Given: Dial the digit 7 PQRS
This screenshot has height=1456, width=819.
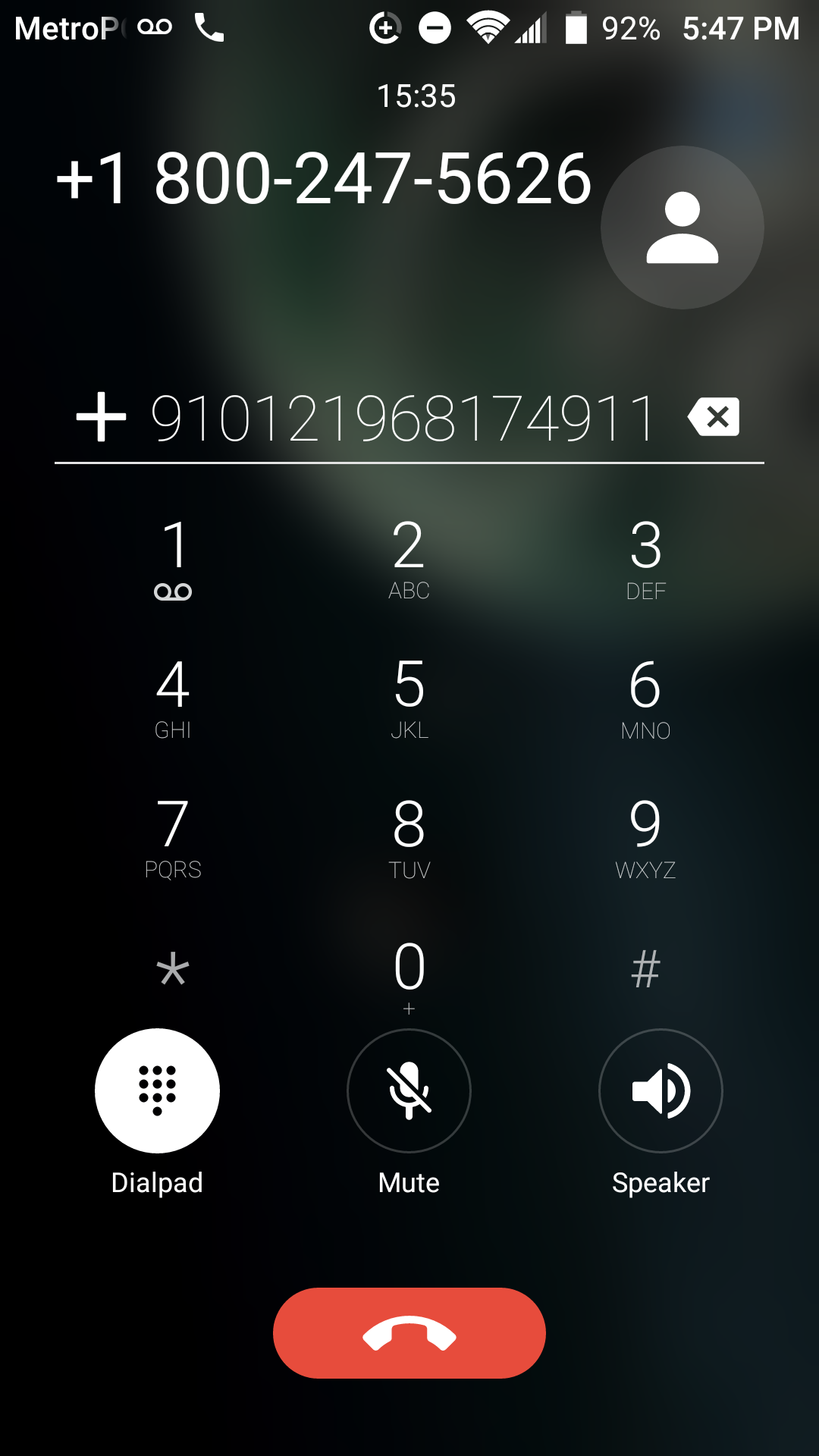Looking at the screenshot, I should 173,836.
